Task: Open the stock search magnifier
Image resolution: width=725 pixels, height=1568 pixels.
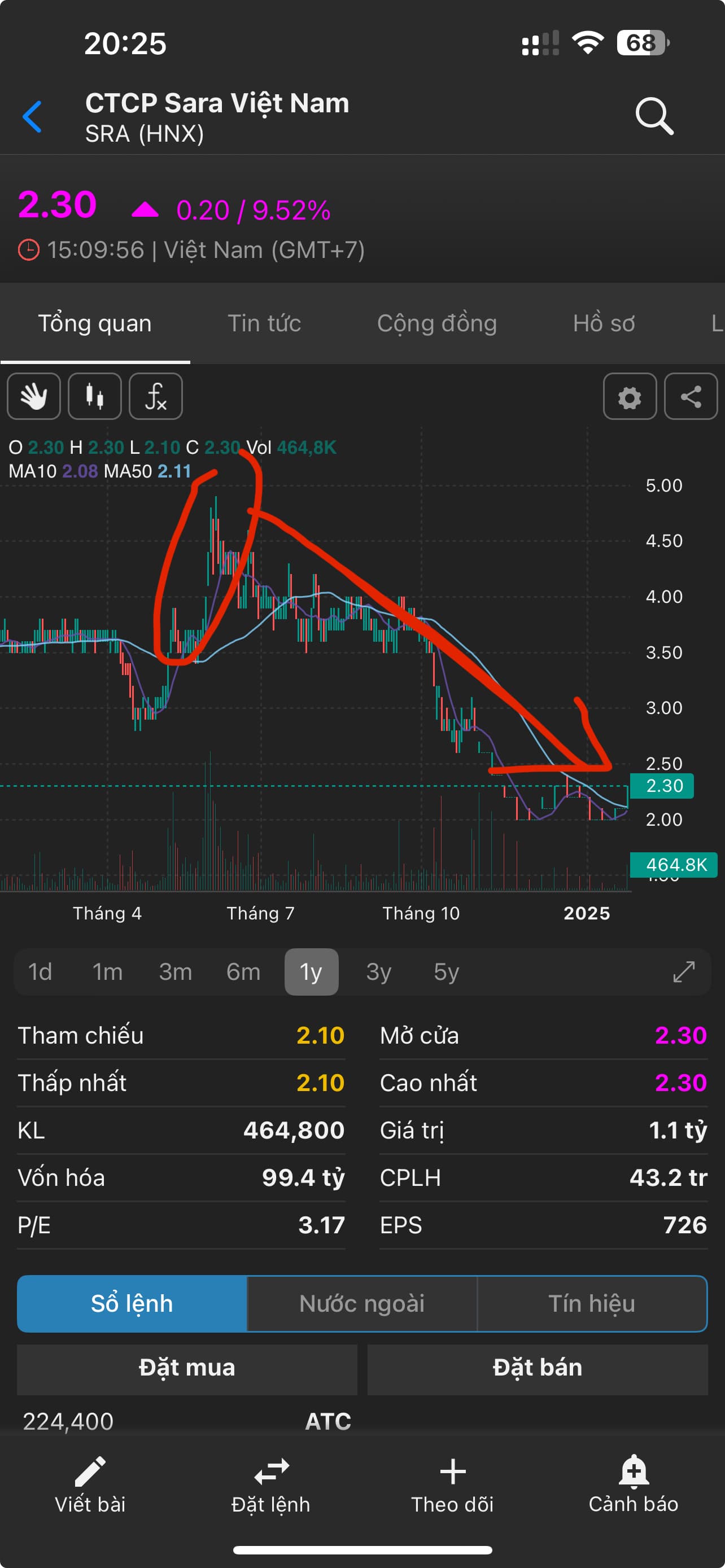Action: pos(654,115)
